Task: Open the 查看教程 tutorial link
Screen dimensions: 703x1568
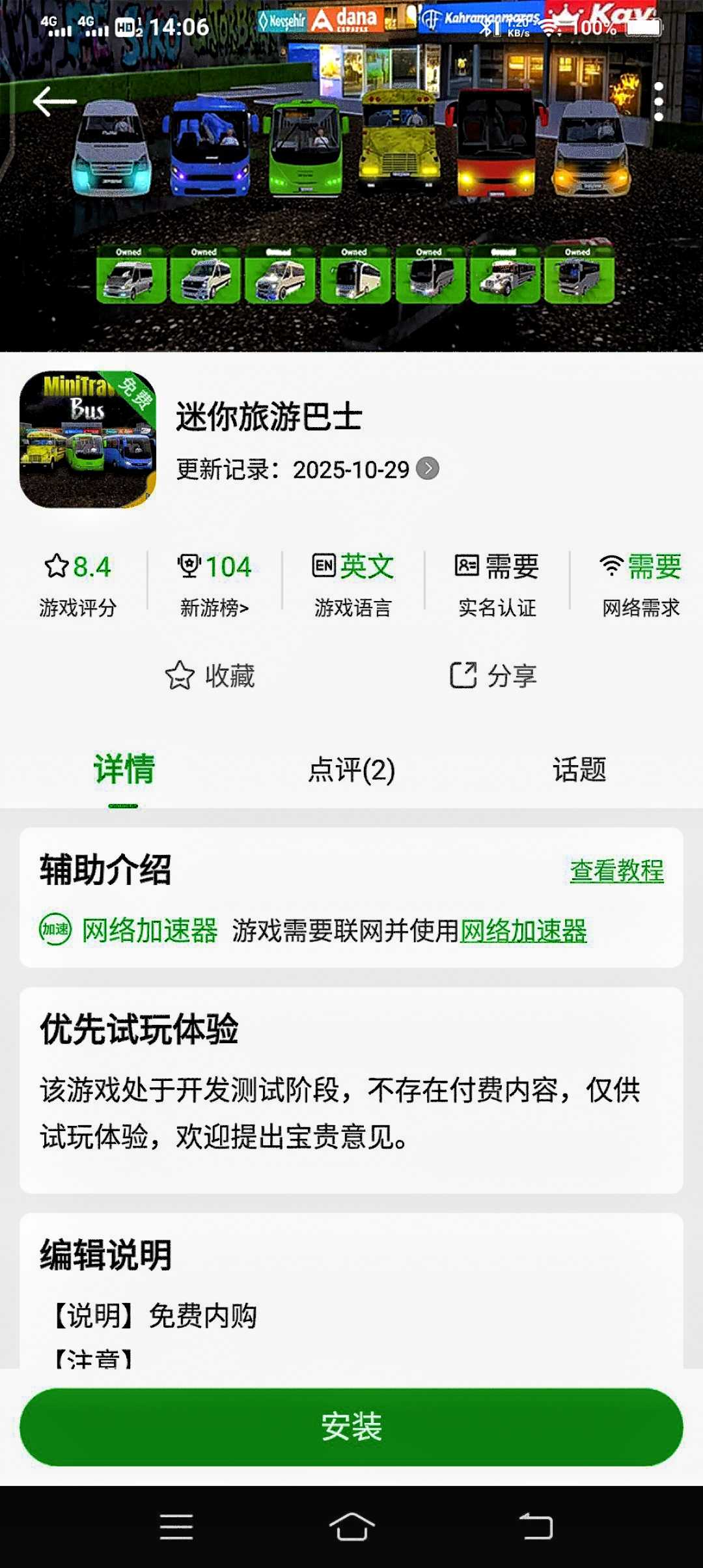Action: [616, 871]
